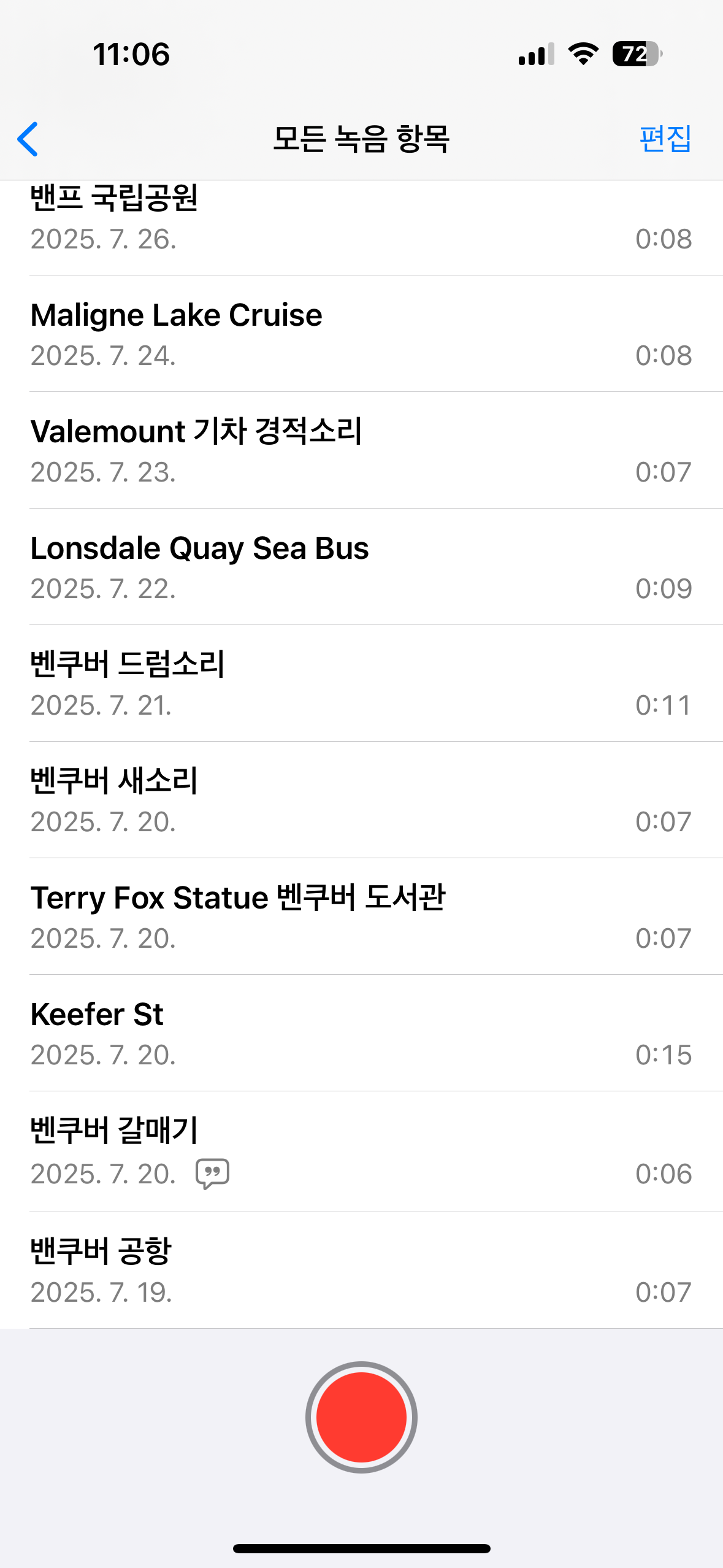Go back using the top-left arrow

[x=28, y=139]
